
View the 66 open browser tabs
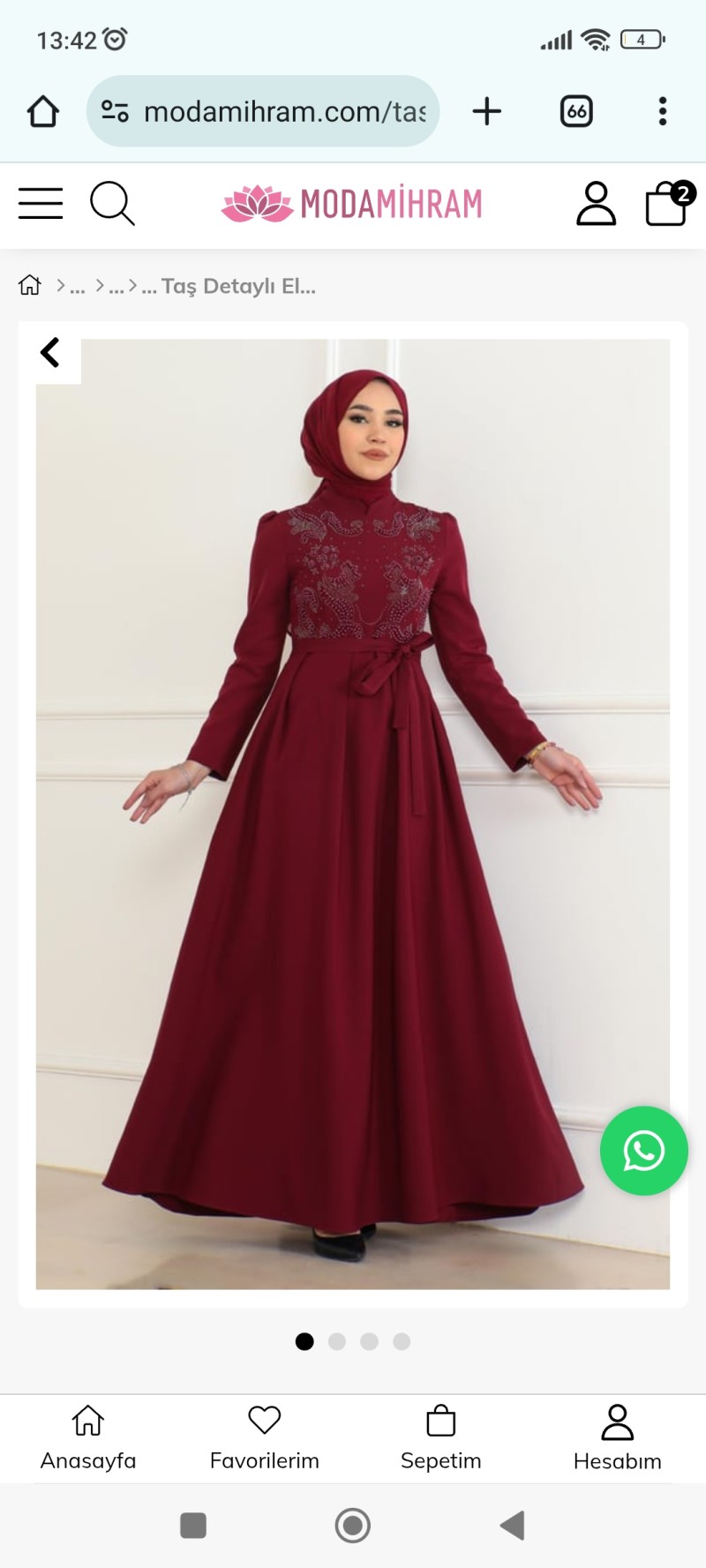576,111
